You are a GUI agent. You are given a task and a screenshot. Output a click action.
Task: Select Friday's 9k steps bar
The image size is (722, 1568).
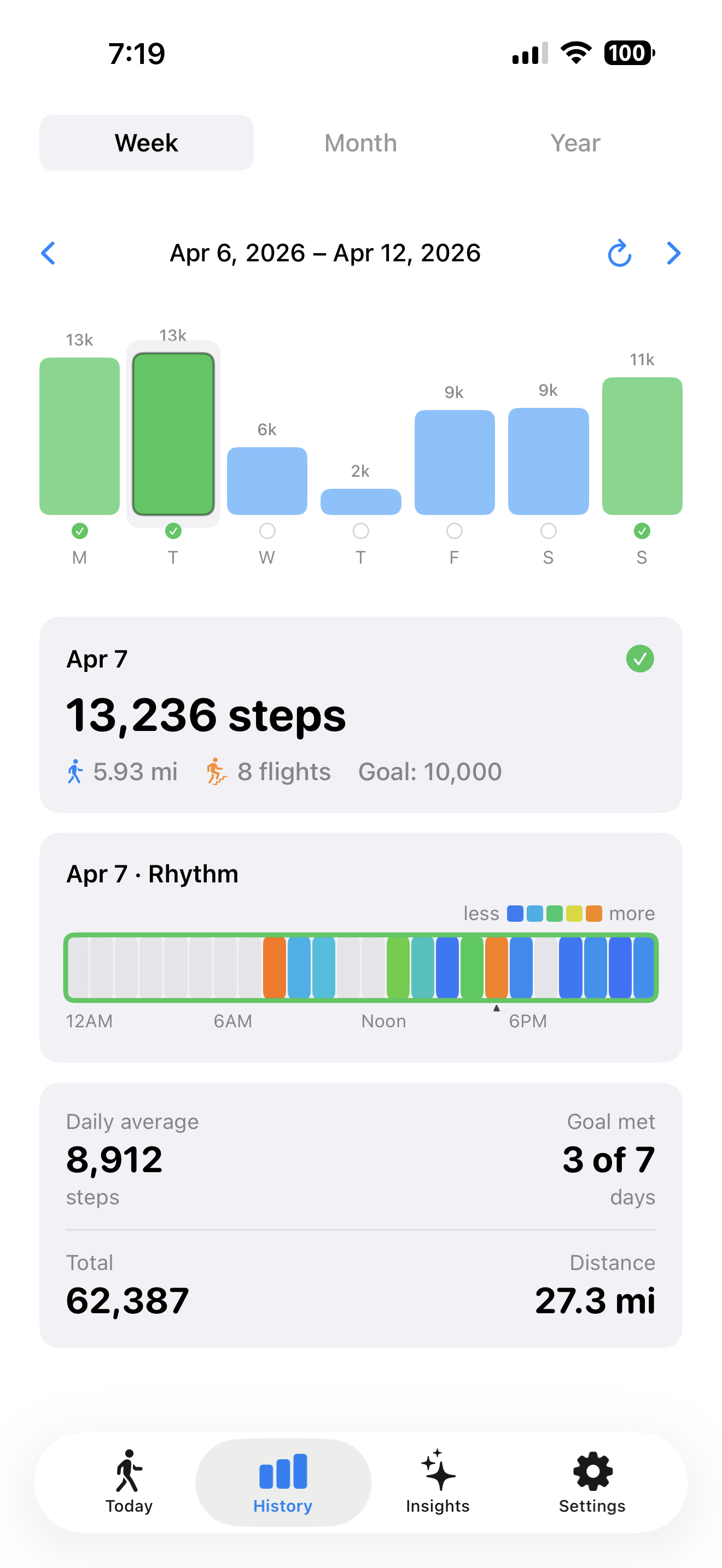[455, 462]
